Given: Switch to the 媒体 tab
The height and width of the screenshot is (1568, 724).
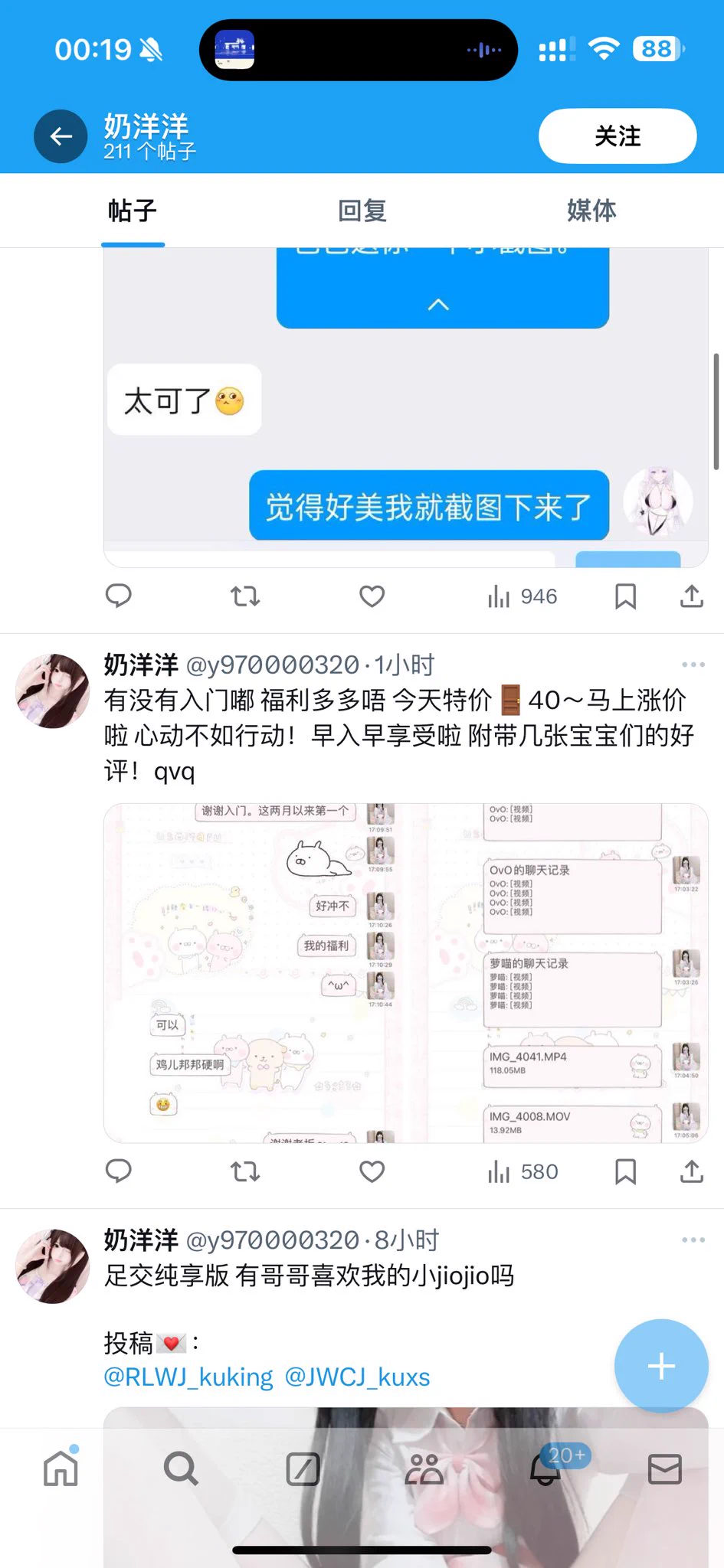Looking at the screenshot, I should pos(591,211).
